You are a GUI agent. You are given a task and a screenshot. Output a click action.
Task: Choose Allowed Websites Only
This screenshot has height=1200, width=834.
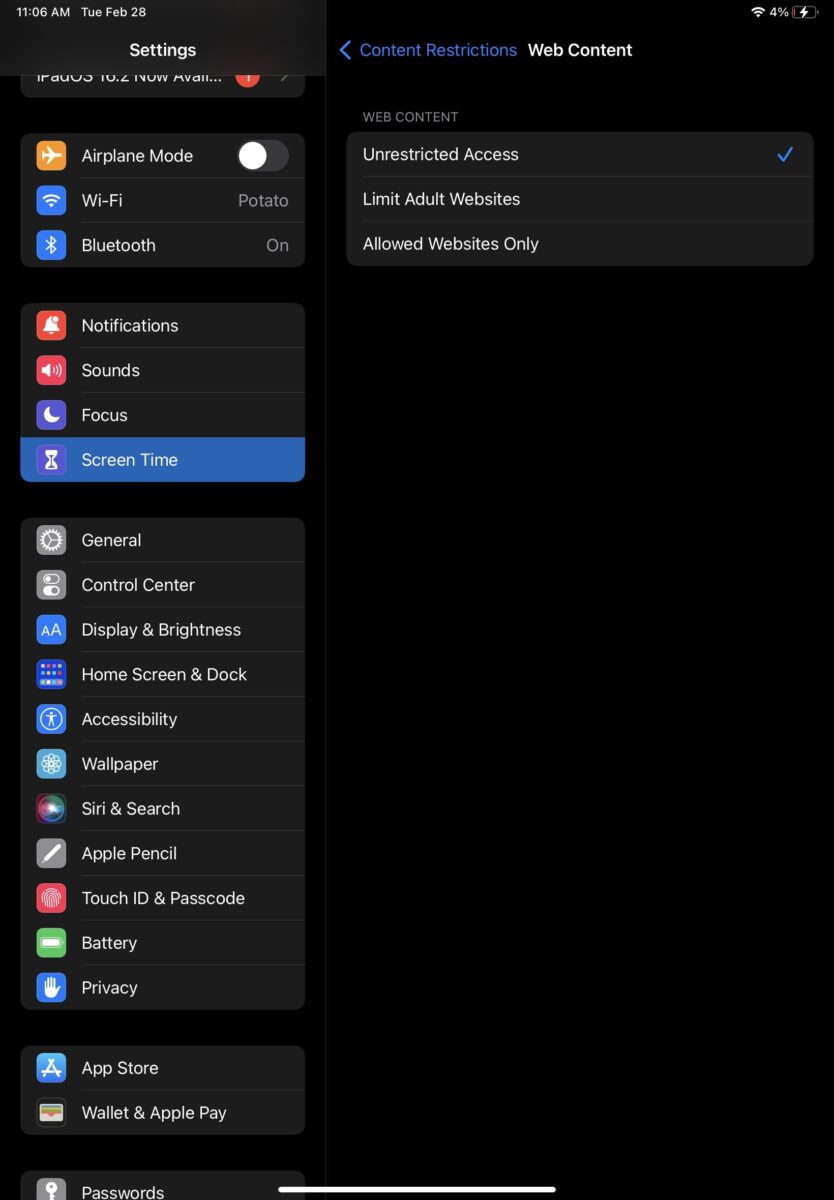click(579, 244)
